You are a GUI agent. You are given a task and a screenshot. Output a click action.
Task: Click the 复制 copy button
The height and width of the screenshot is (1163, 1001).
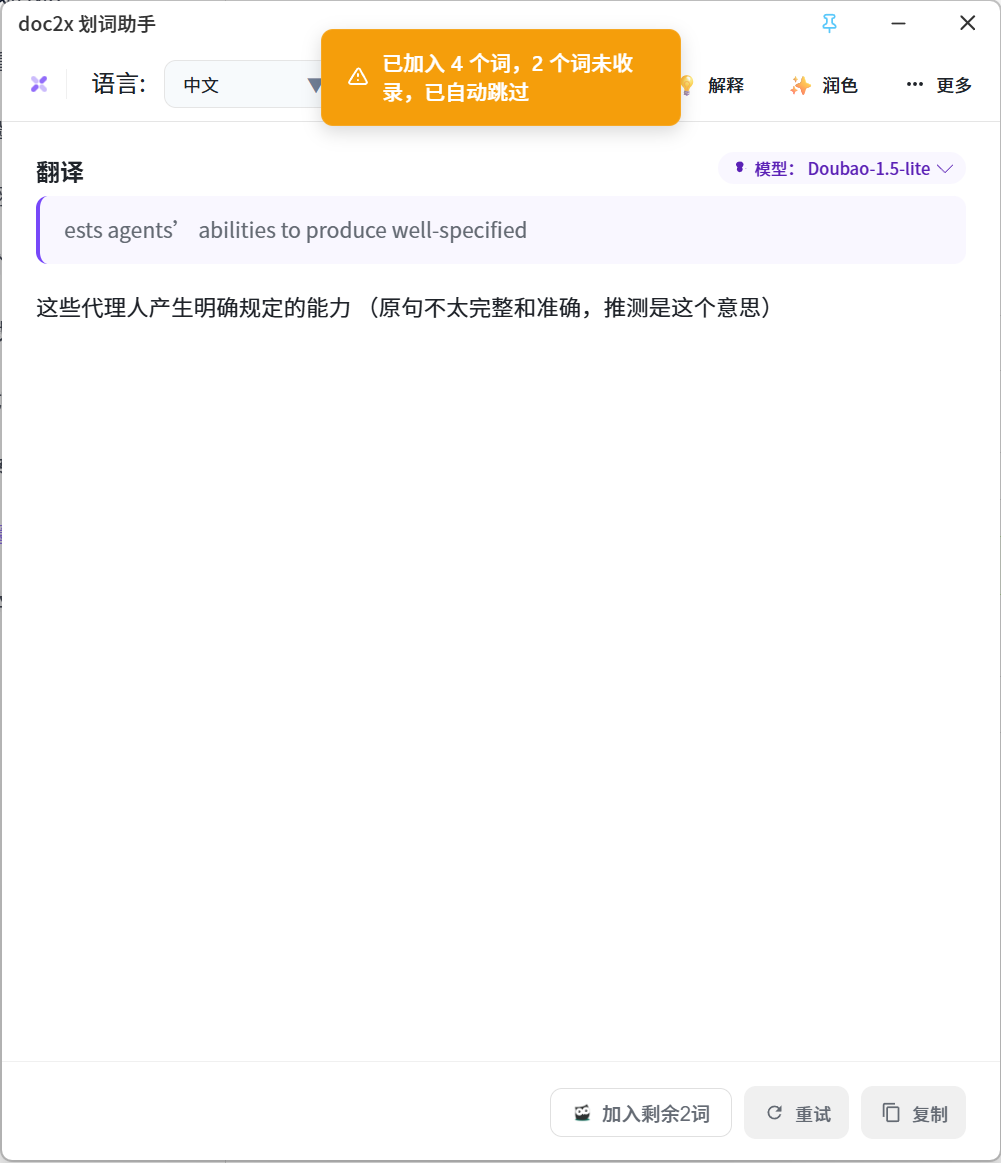(x=913, y=1112)
